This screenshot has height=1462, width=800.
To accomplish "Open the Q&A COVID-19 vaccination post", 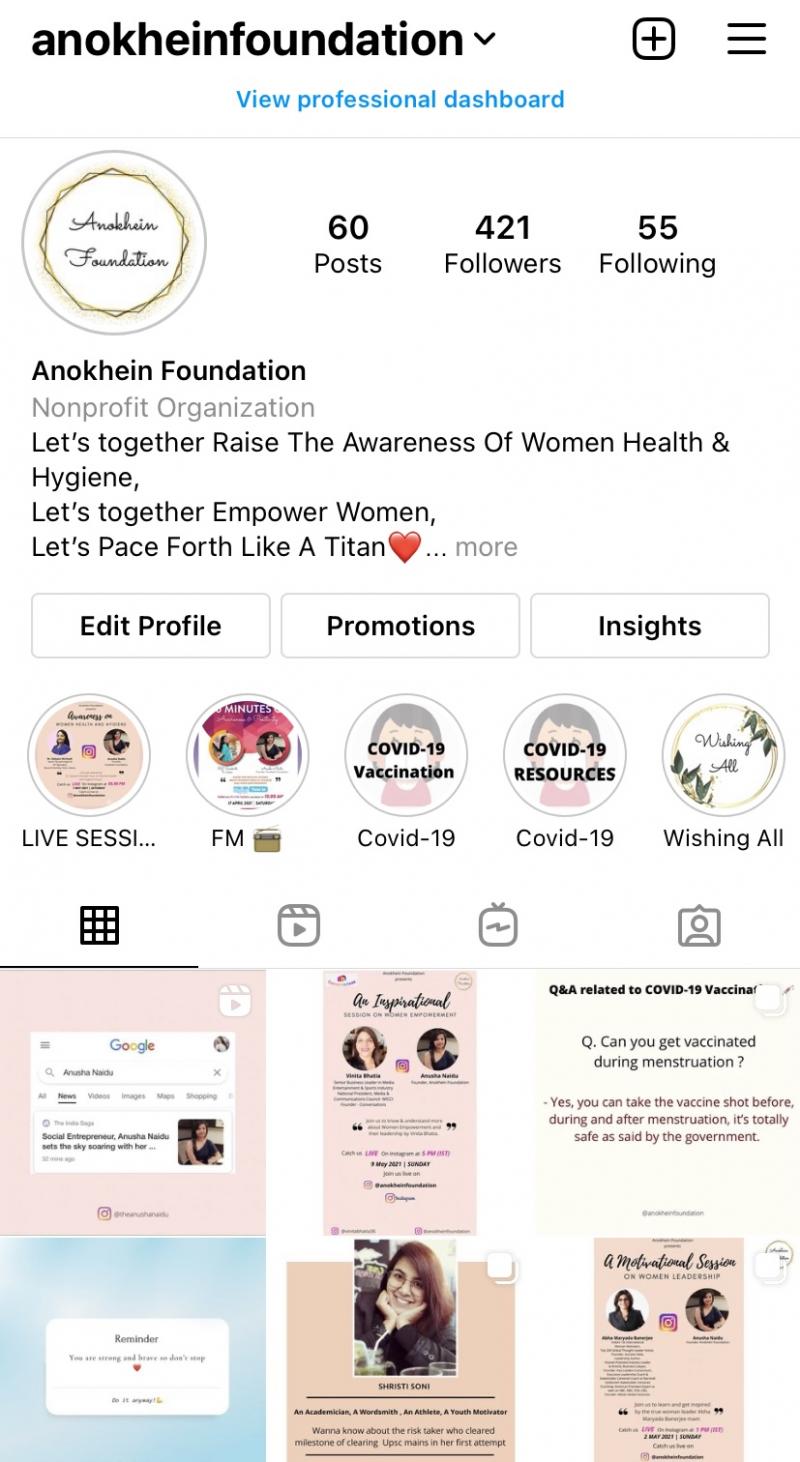I will coord(667,1102).
